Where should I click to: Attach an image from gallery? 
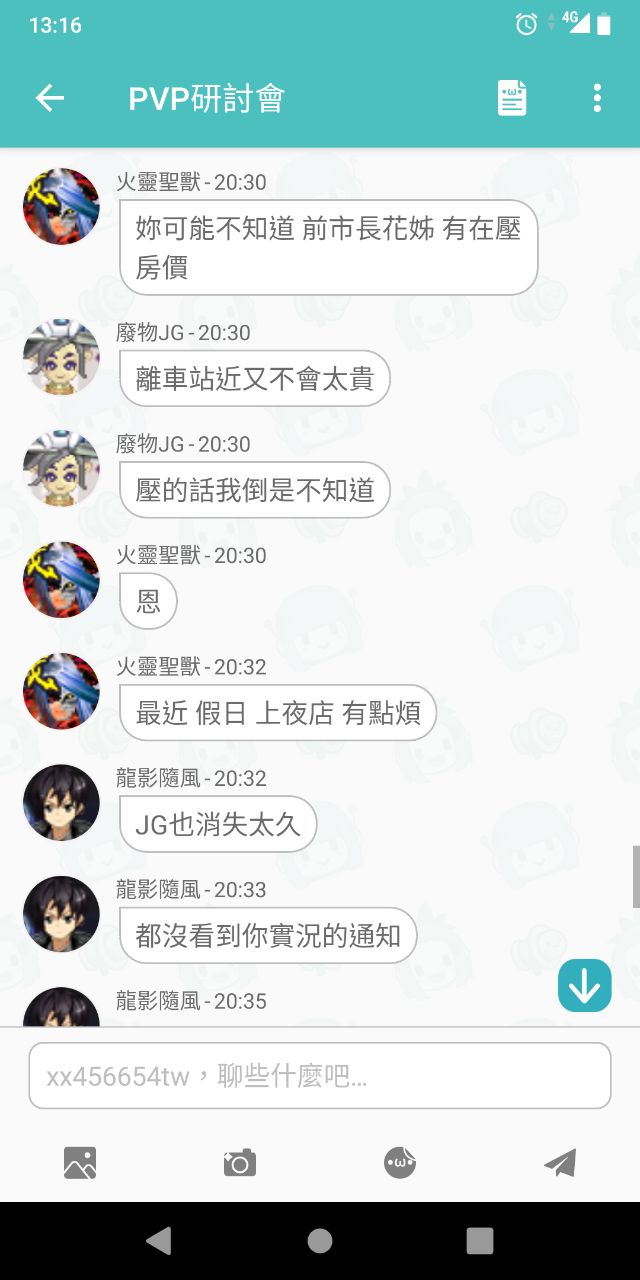[80, 1162]
